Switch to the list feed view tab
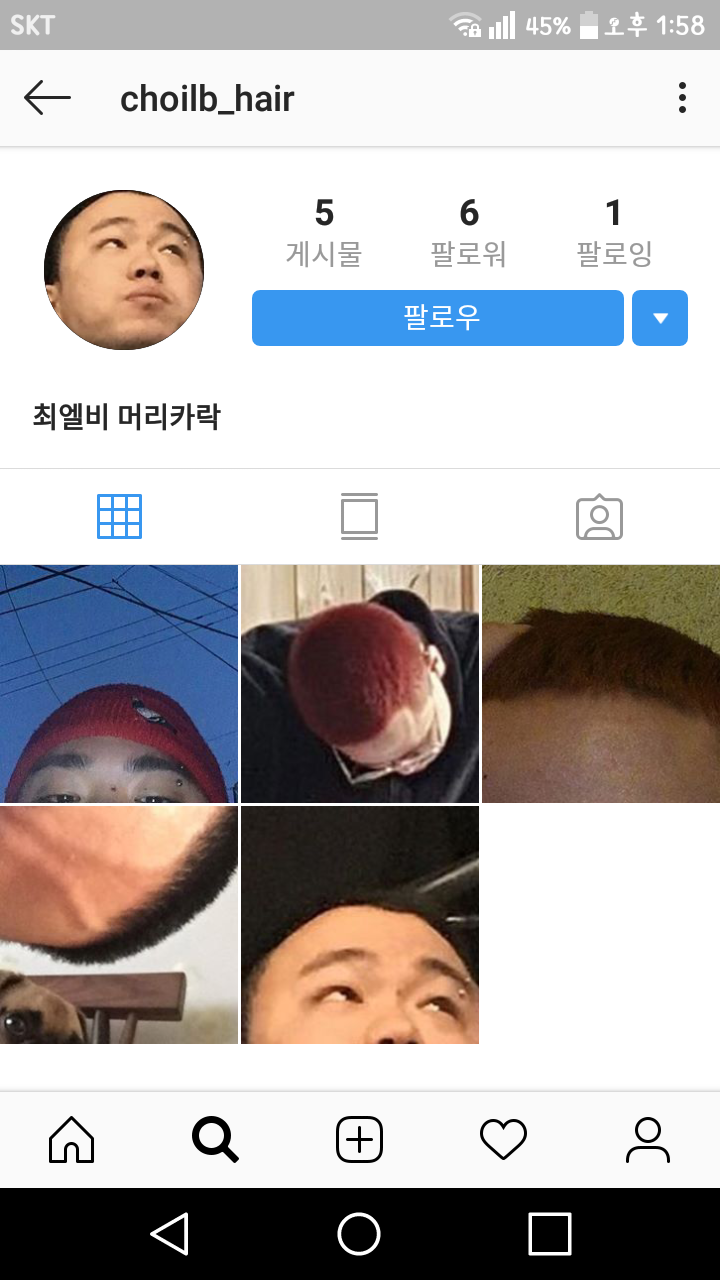The image size is (720, 1280). point(359,517)
